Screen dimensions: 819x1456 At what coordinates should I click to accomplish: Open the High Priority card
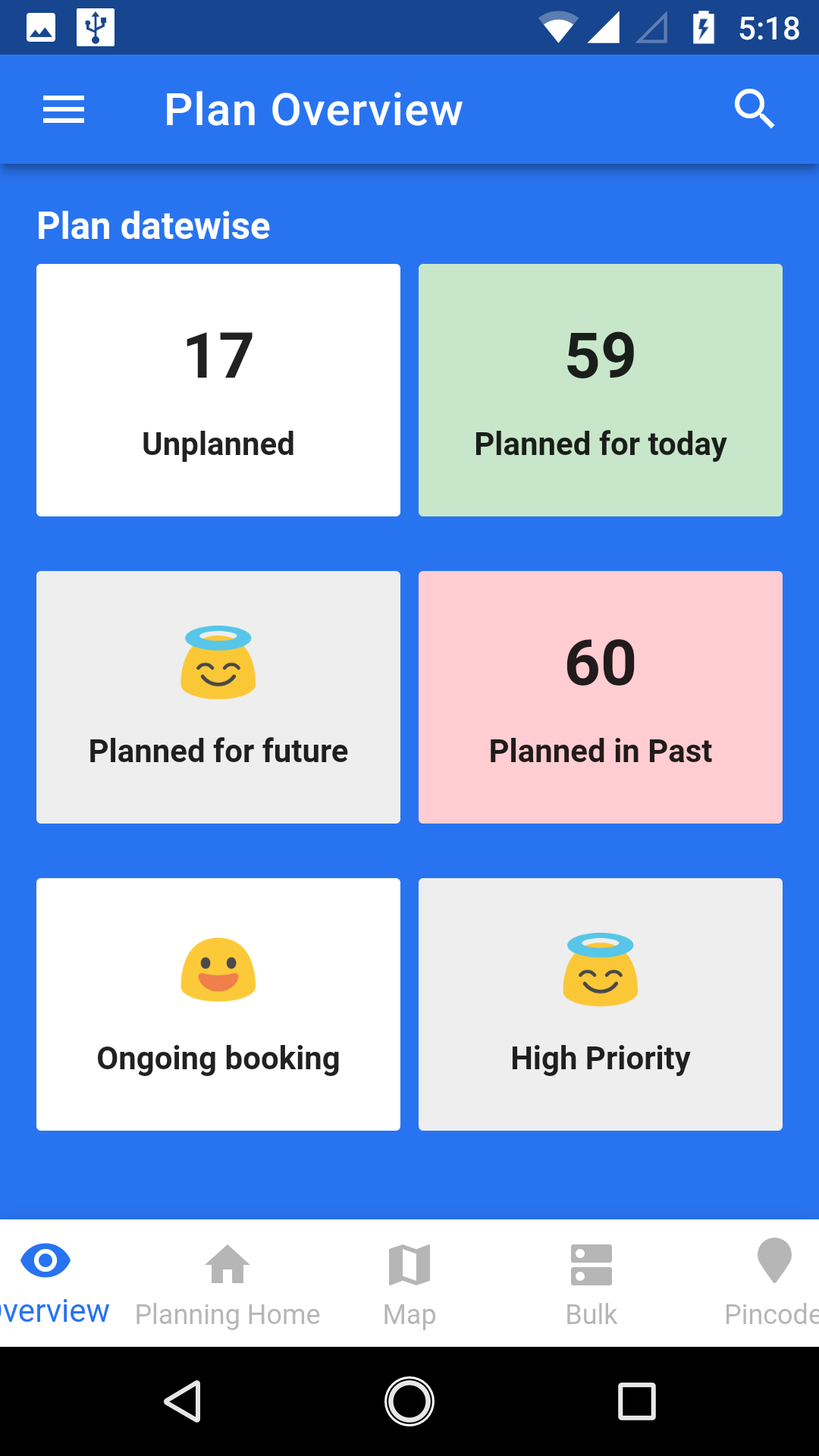[600, 1004]
